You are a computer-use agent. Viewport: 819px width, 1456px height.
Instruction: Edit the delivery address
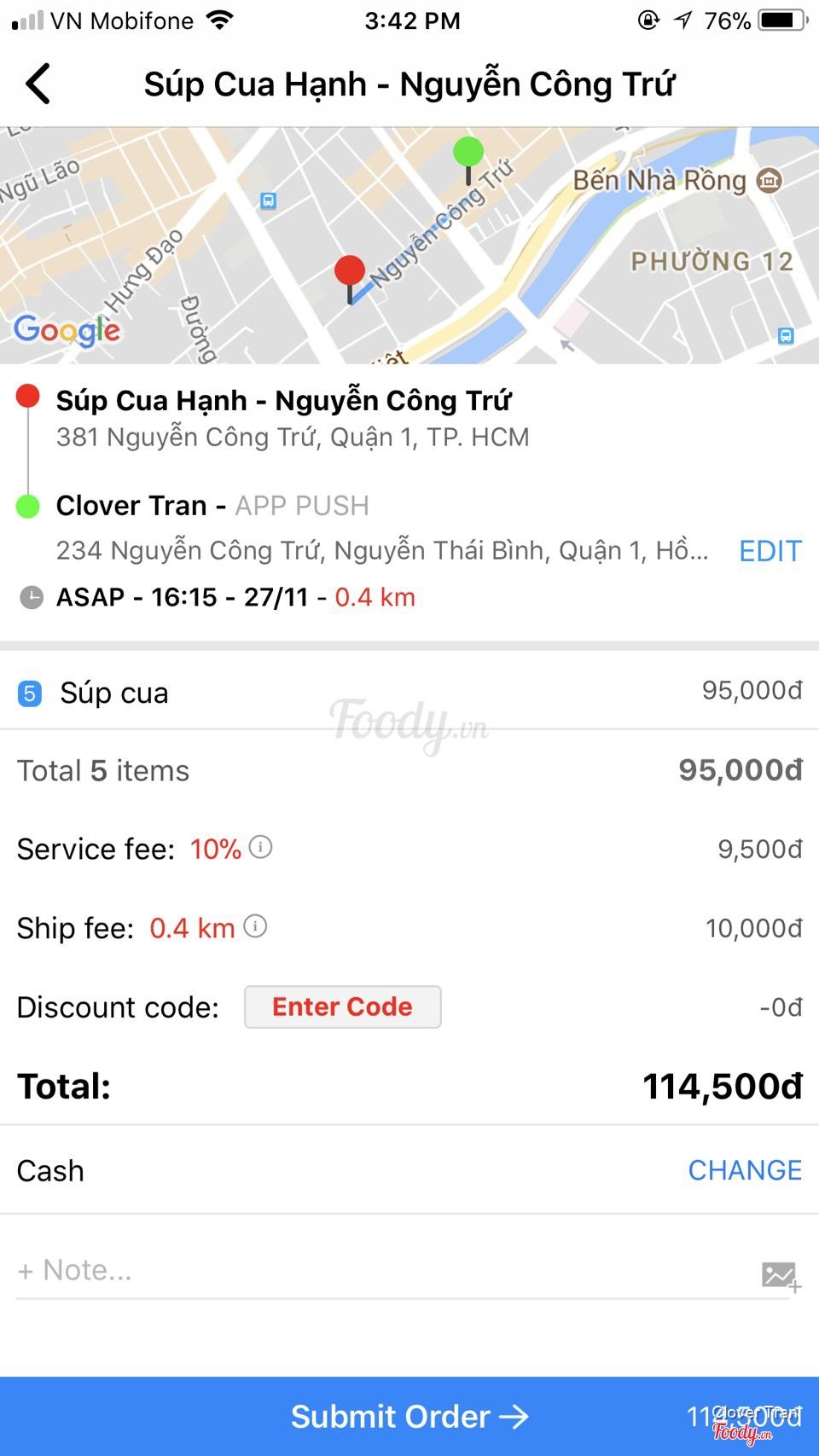coord(770,551)
